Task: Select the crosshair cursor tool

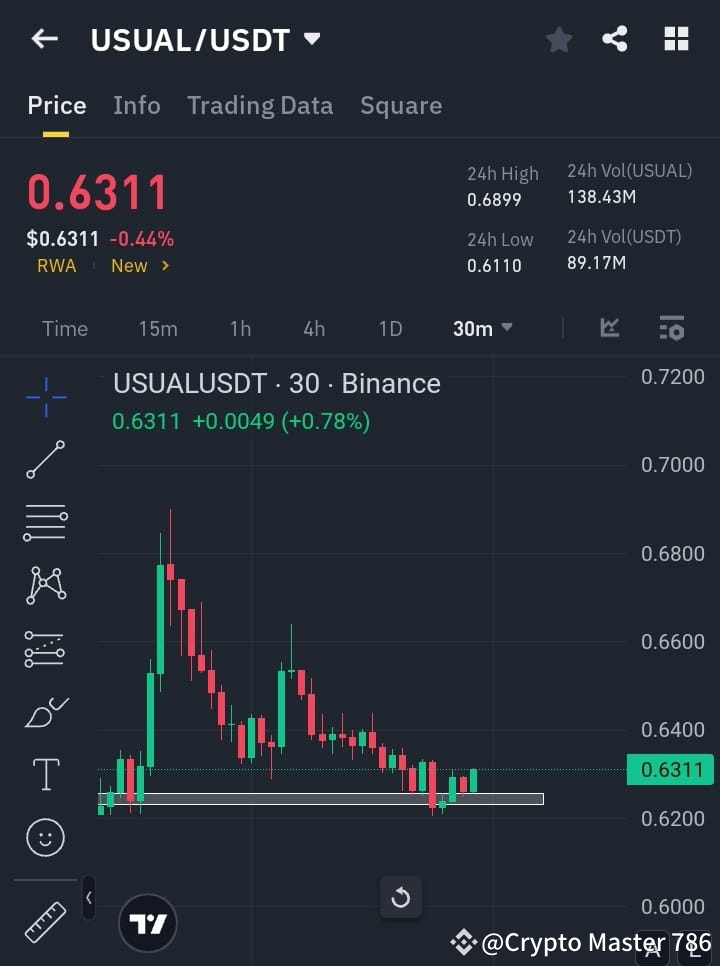Action: (x=45, y=398)
